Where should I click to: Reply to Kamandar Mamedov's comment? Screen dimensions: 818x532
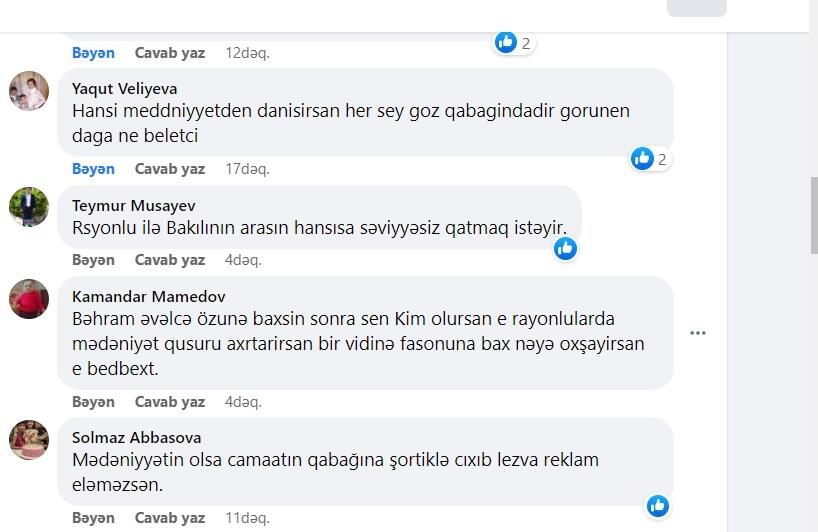[x=170, y=401]
